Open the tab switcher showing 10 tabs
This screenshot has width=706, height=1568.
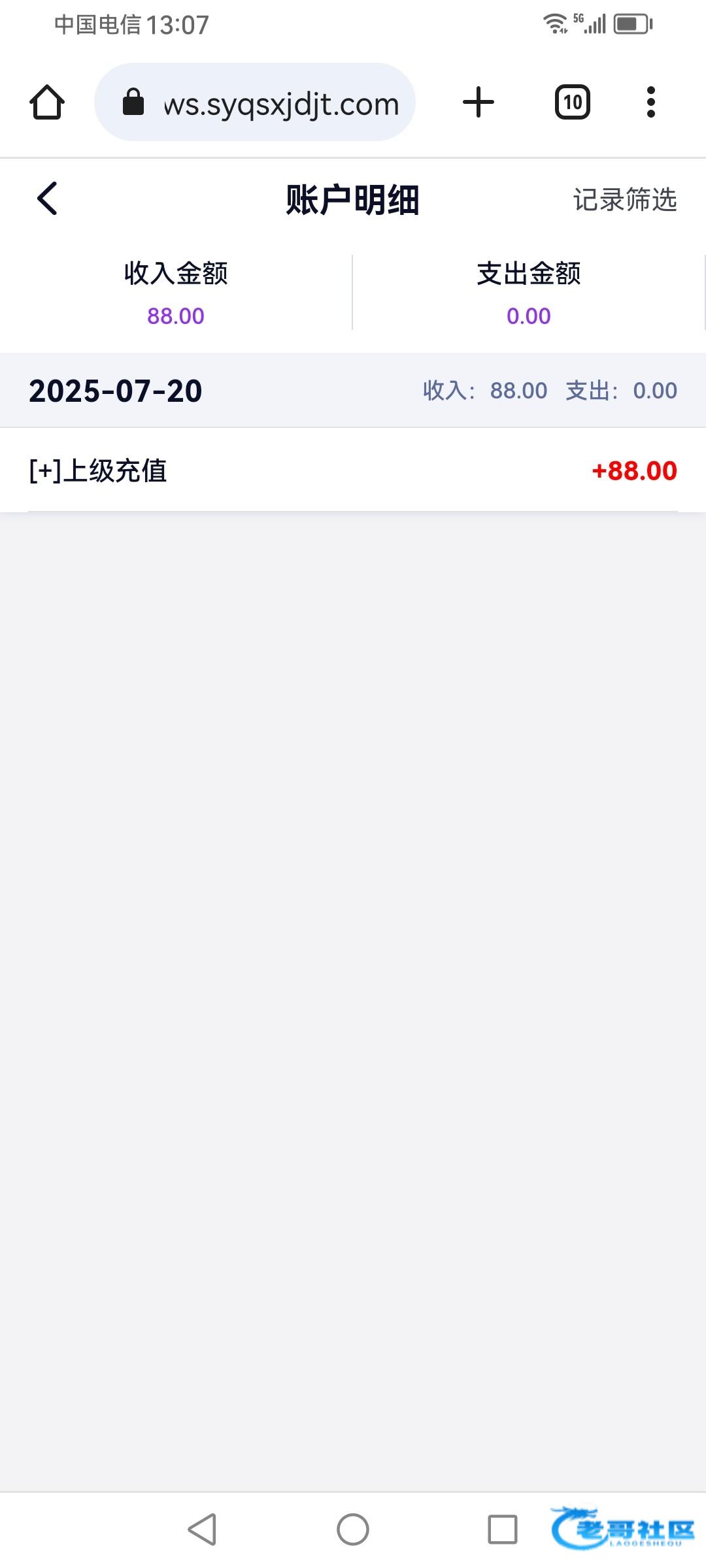coord(573,103)
